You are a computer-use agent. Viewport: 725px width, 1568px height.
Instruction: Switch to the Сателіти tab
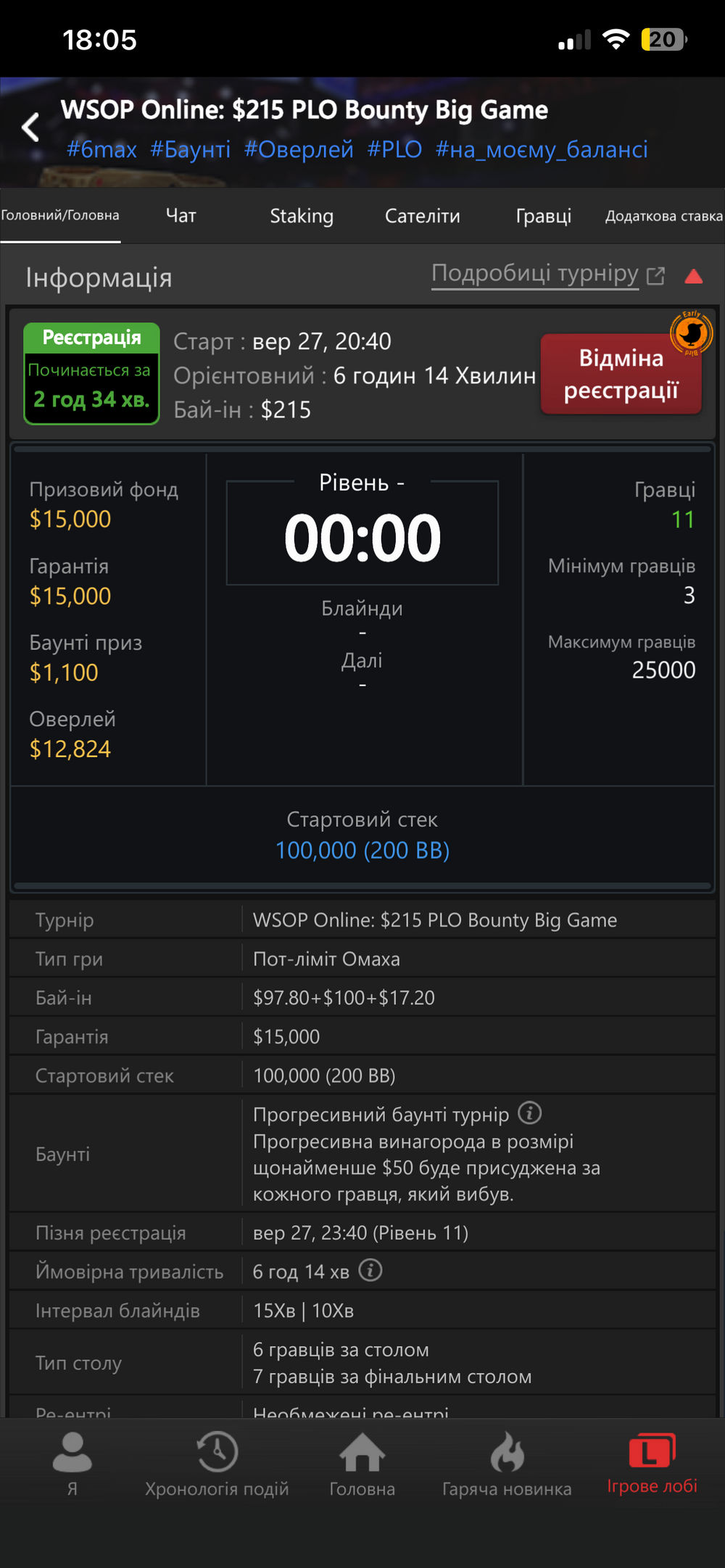423,216
